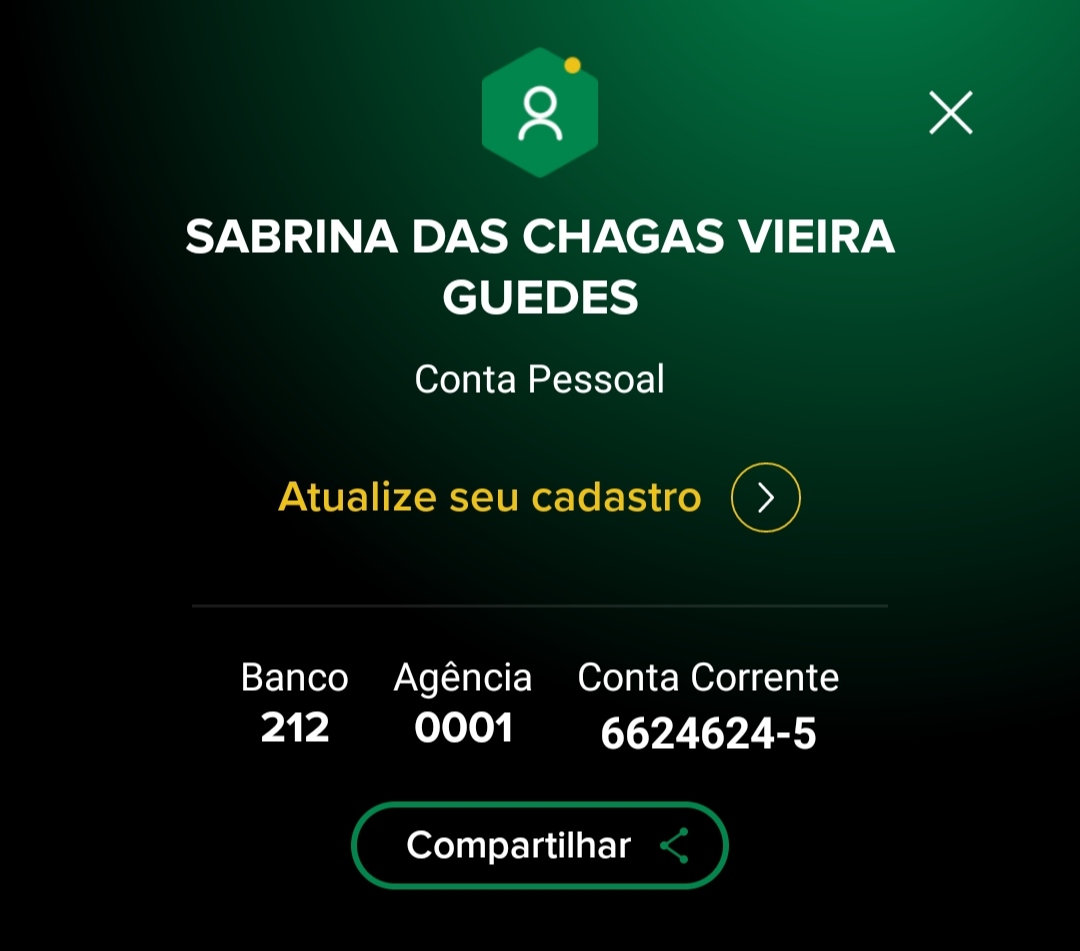Open Atualize seu cadastro link

pyautogui.click(x=539, y=497)
